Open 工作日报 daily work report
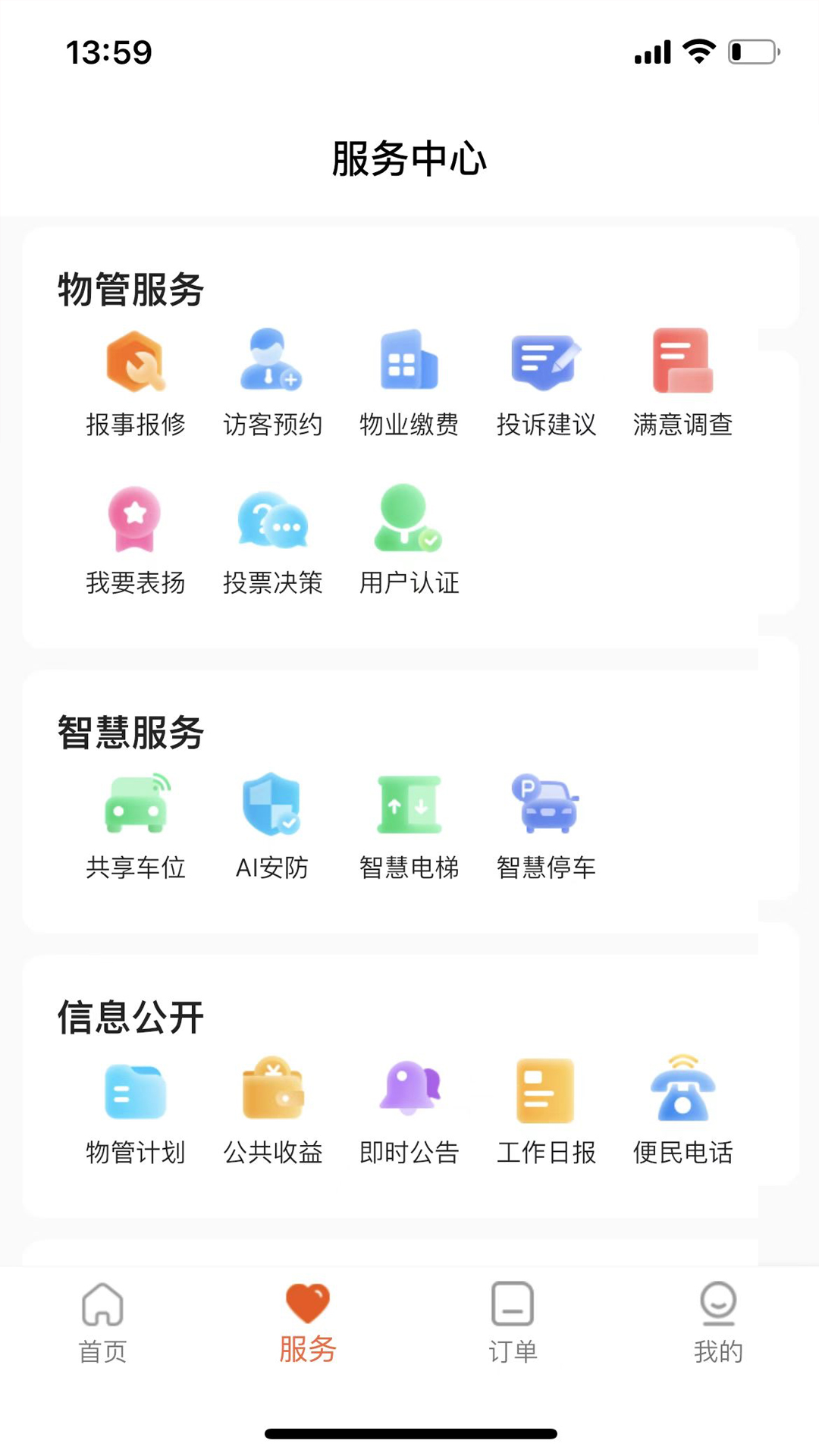Image resolution: width=819 pixels, height=1456 pixels. click(546, 1112)
